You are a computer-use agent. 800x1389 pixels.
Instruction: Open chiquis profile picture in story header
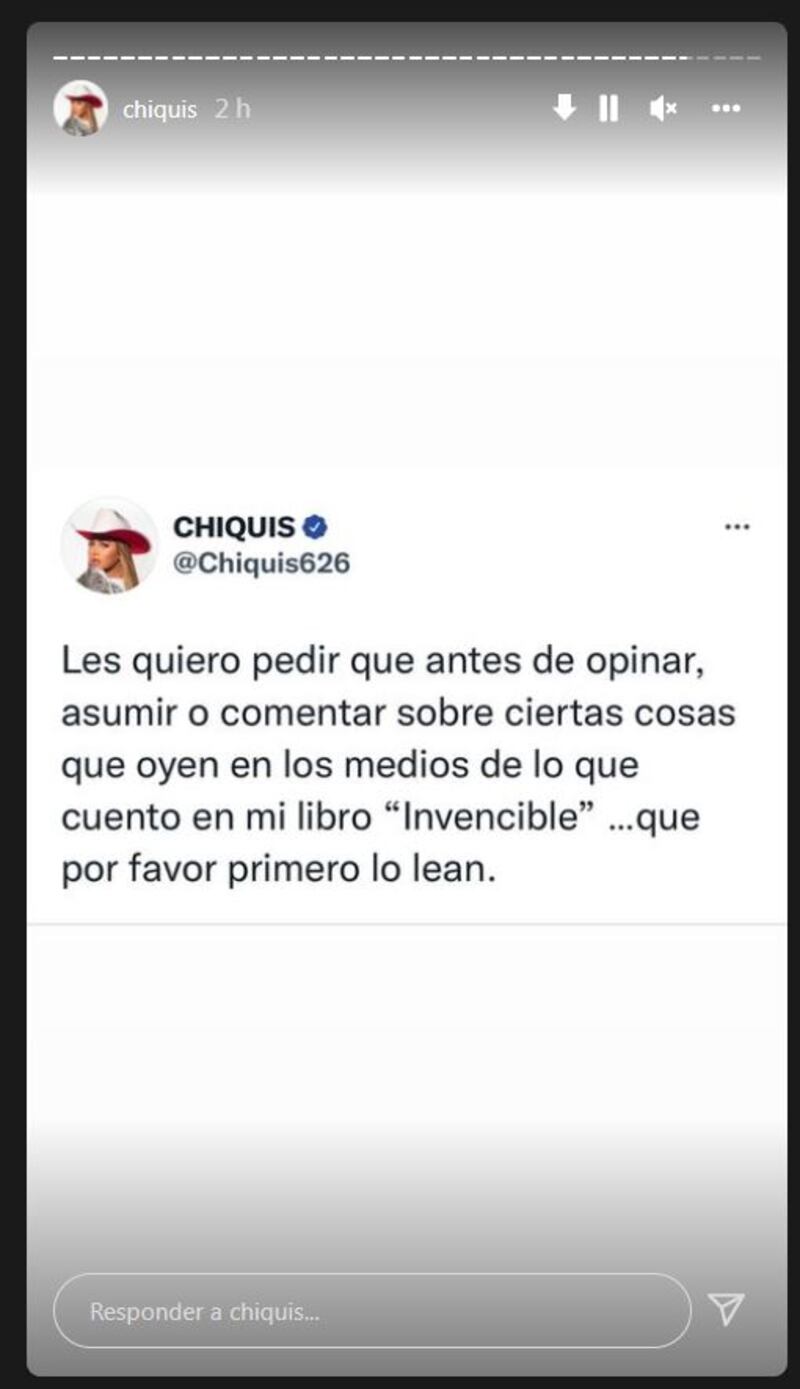[80, 108]
